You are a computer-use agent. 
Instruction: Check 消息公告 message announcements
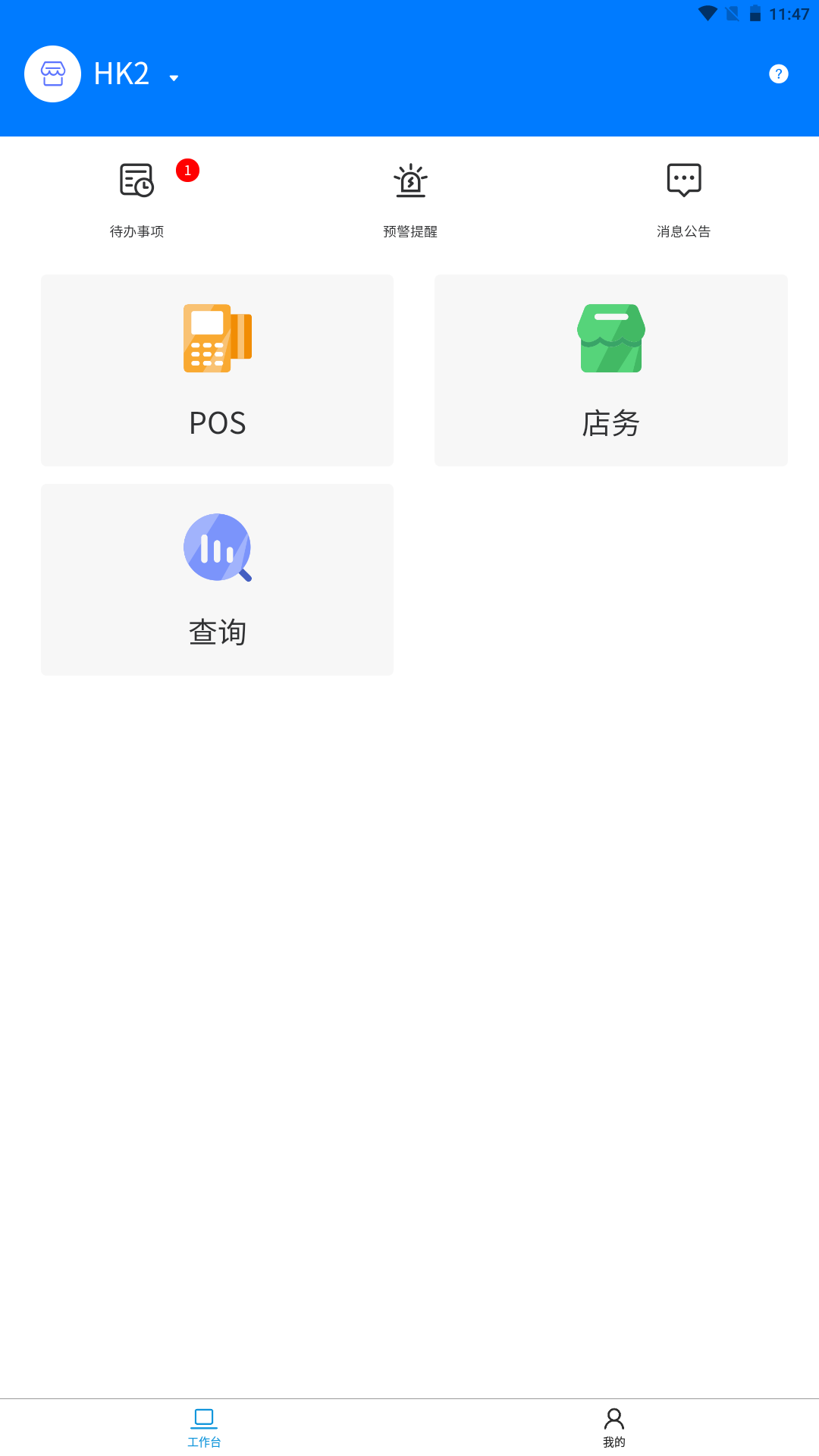click(x=683, y=199)
